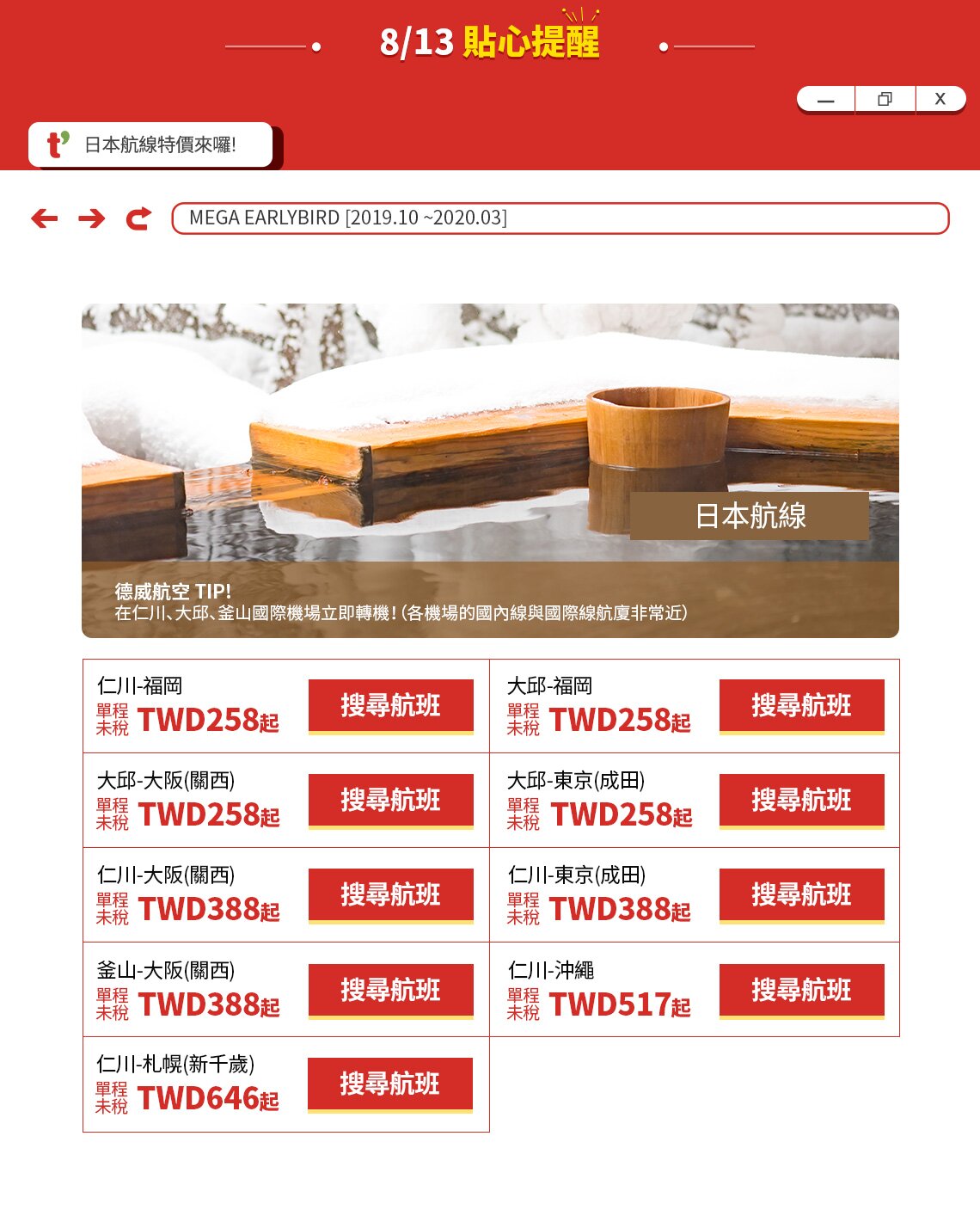
Task: Search flights for 大邱-福岡
Action: 801,706
